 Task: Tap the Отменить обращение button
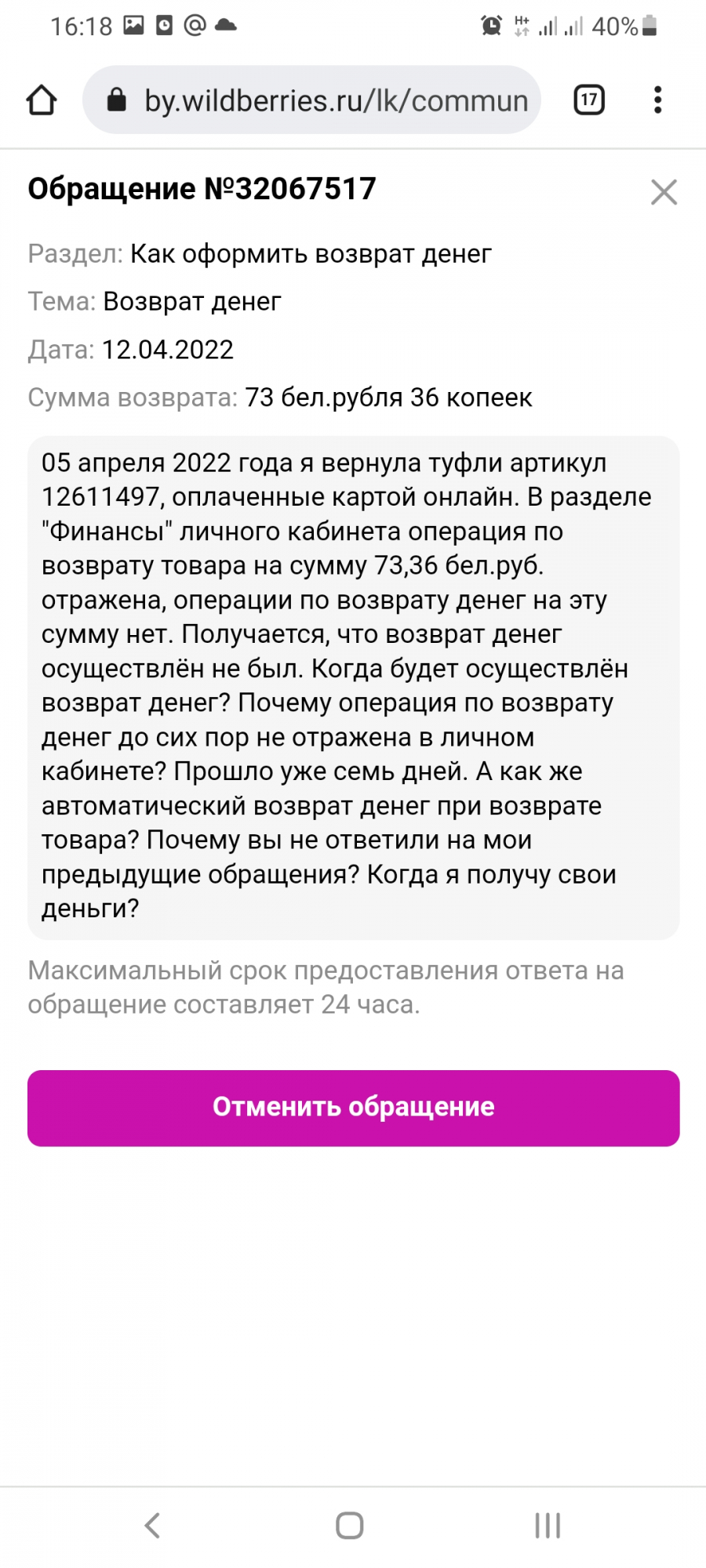pyautogui.click(x=353, y=1108)
